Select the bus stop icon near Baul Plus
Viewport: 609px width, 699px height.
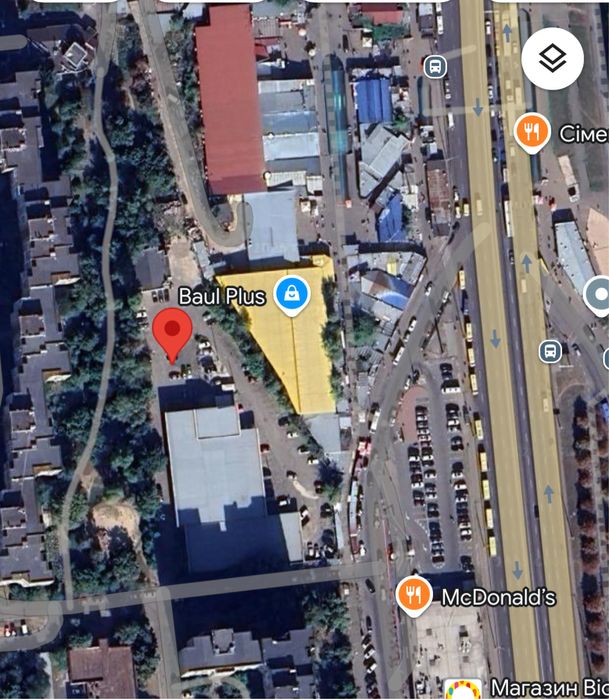pyautogui.click(x=550, y=351)
